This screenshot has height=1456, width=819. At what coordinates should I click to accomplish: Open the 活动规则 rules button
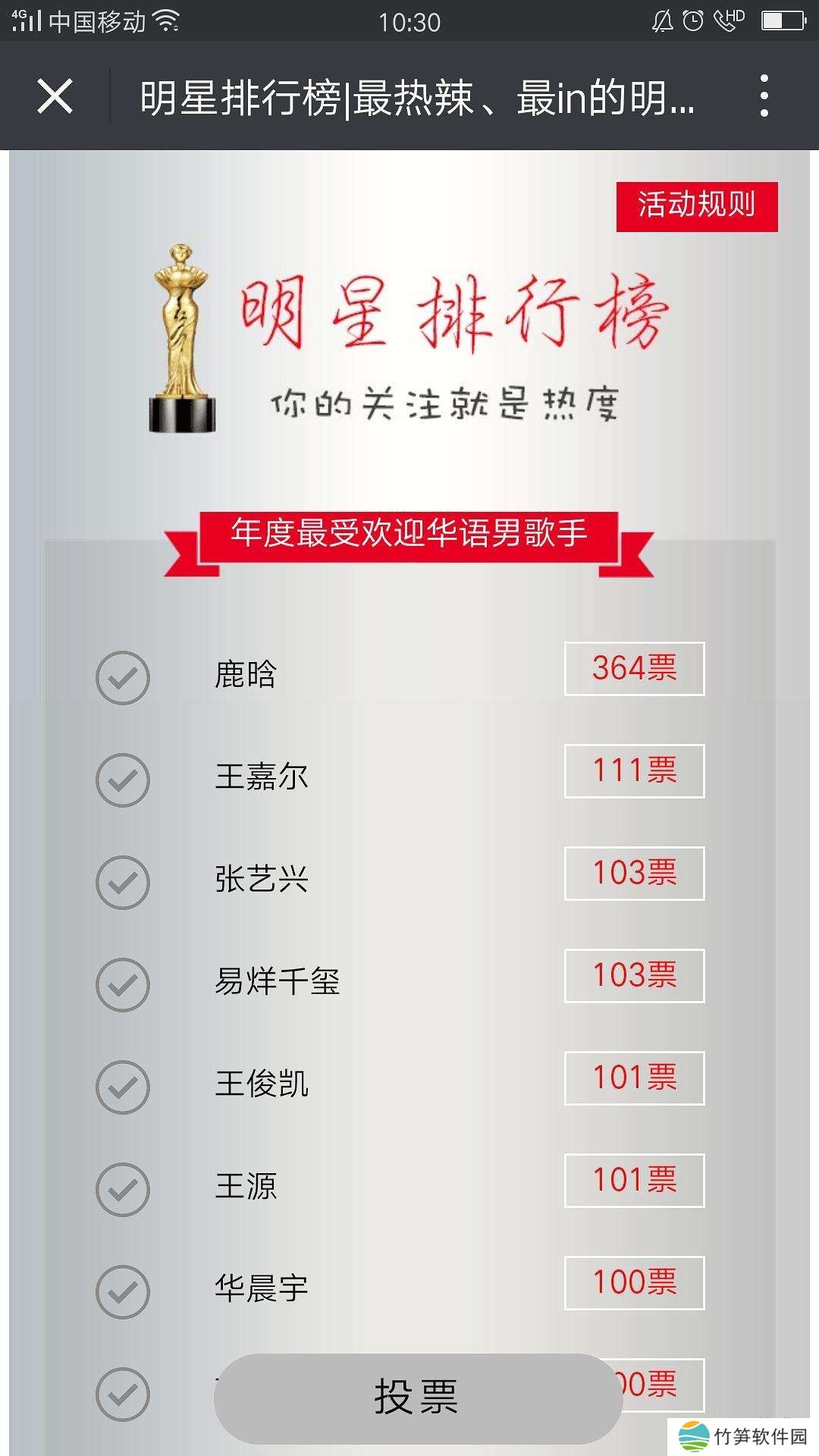[696, 206]
